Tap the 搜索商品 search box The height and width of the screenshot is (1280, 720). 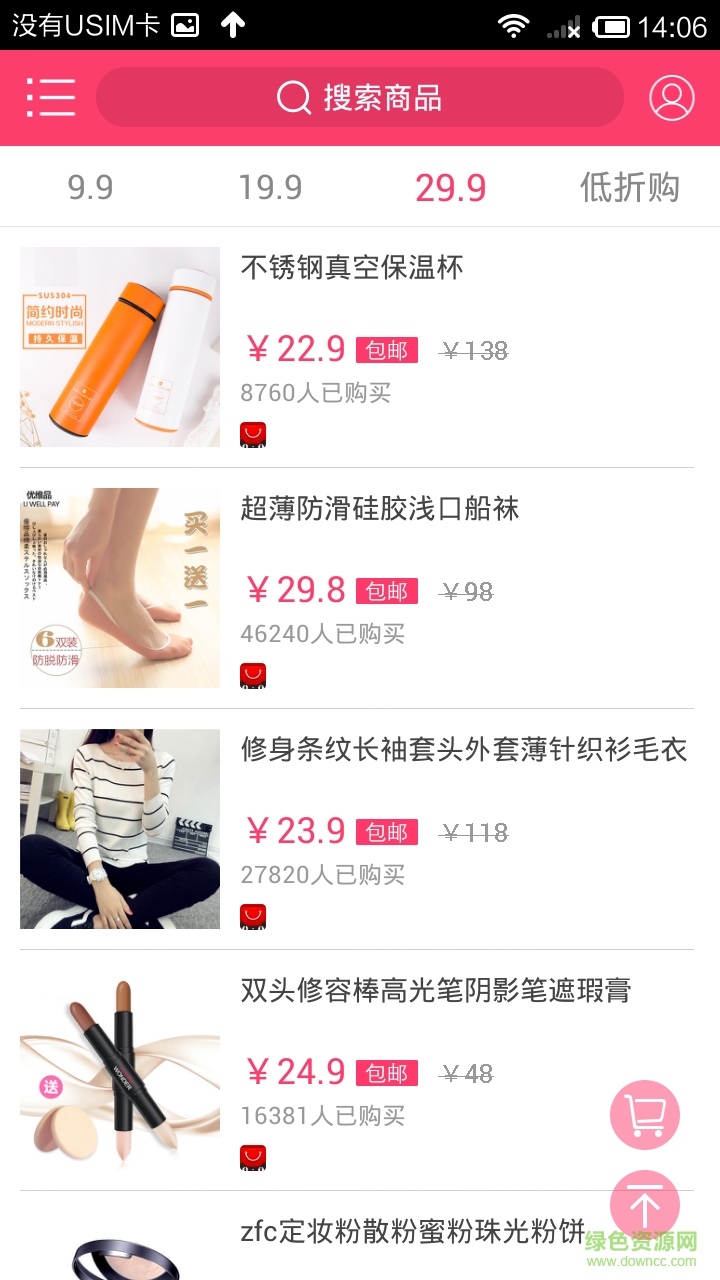[x=360, y=97]
